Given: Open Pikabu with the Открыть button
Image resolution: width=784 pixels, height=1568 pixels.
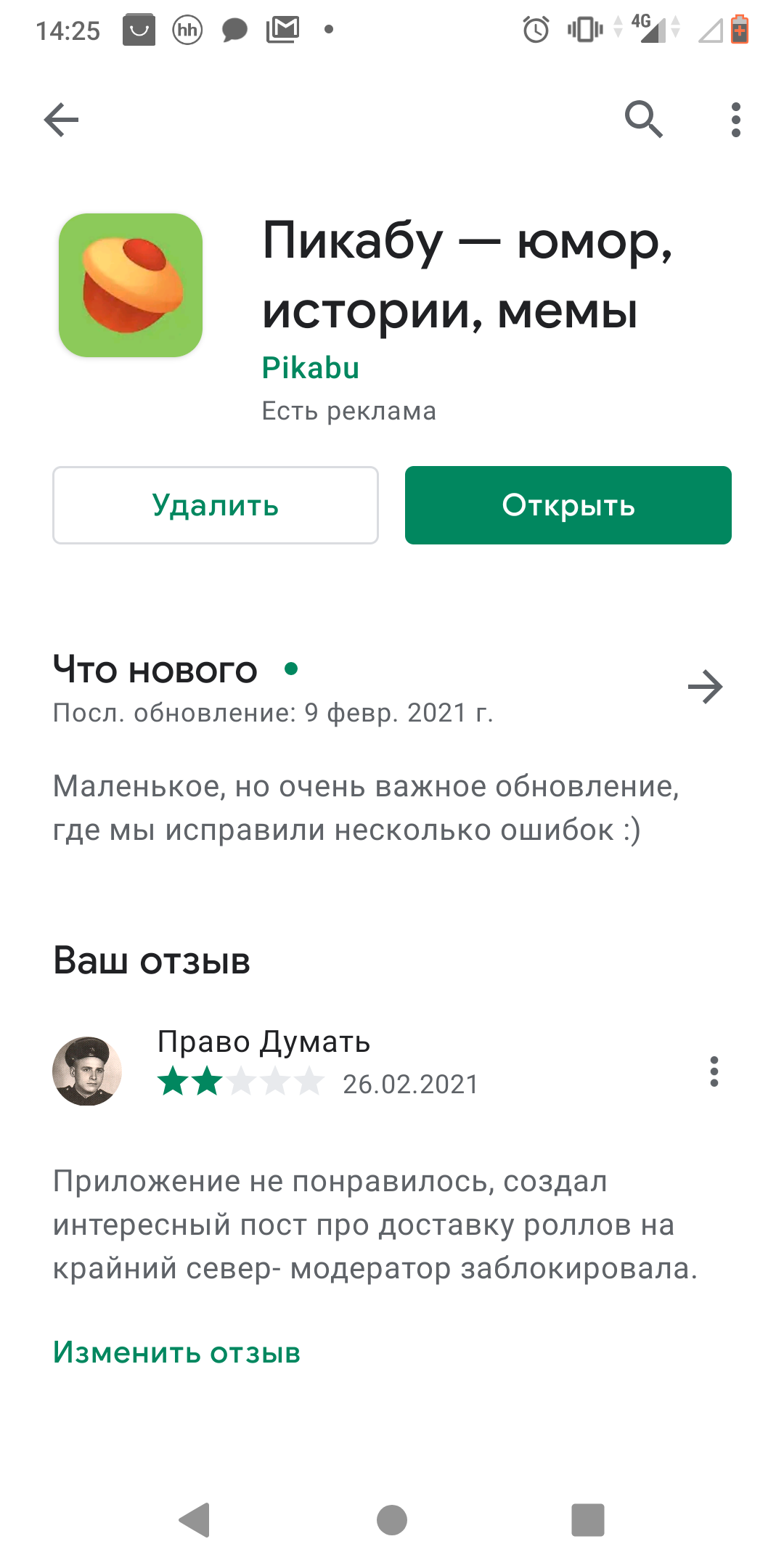Looking at the screenshot, I should [x=568, y=505].
